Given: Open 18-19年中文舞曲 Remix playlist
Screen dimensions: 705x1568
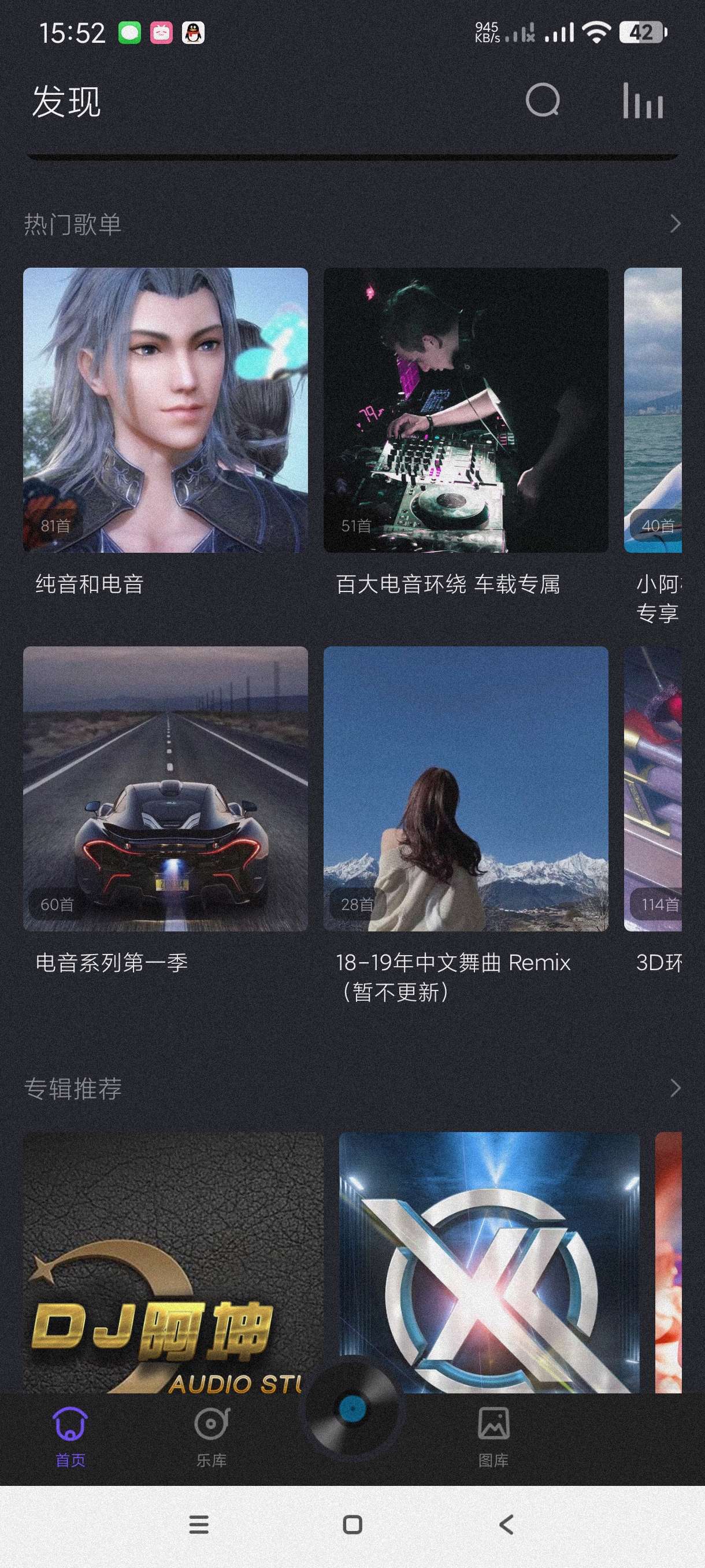Looking at the screenshot, I should 466,789.
